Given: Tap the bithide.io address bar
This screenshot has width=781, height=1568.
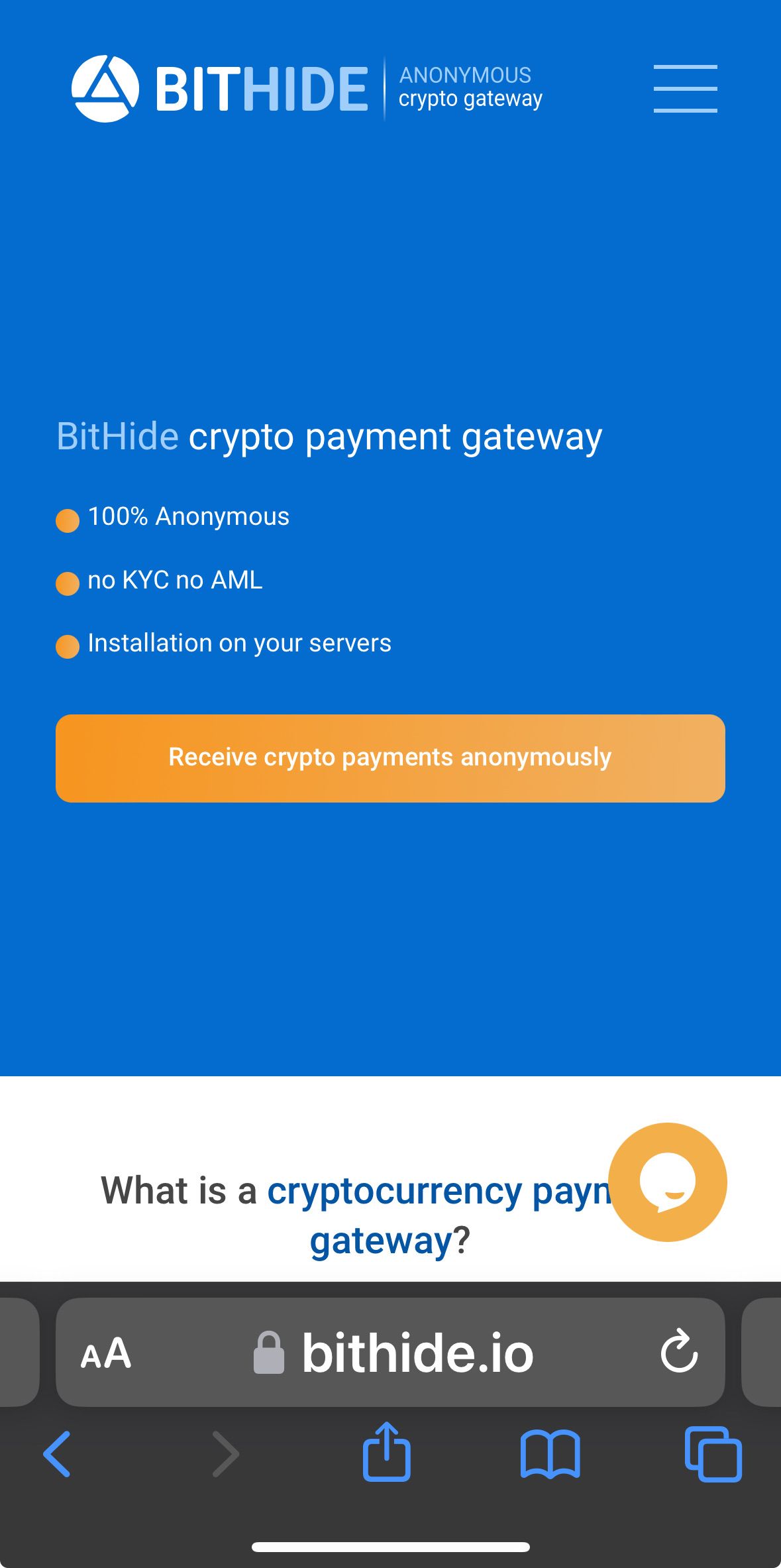Looking at the screenshot, I should coord(417,1353).
